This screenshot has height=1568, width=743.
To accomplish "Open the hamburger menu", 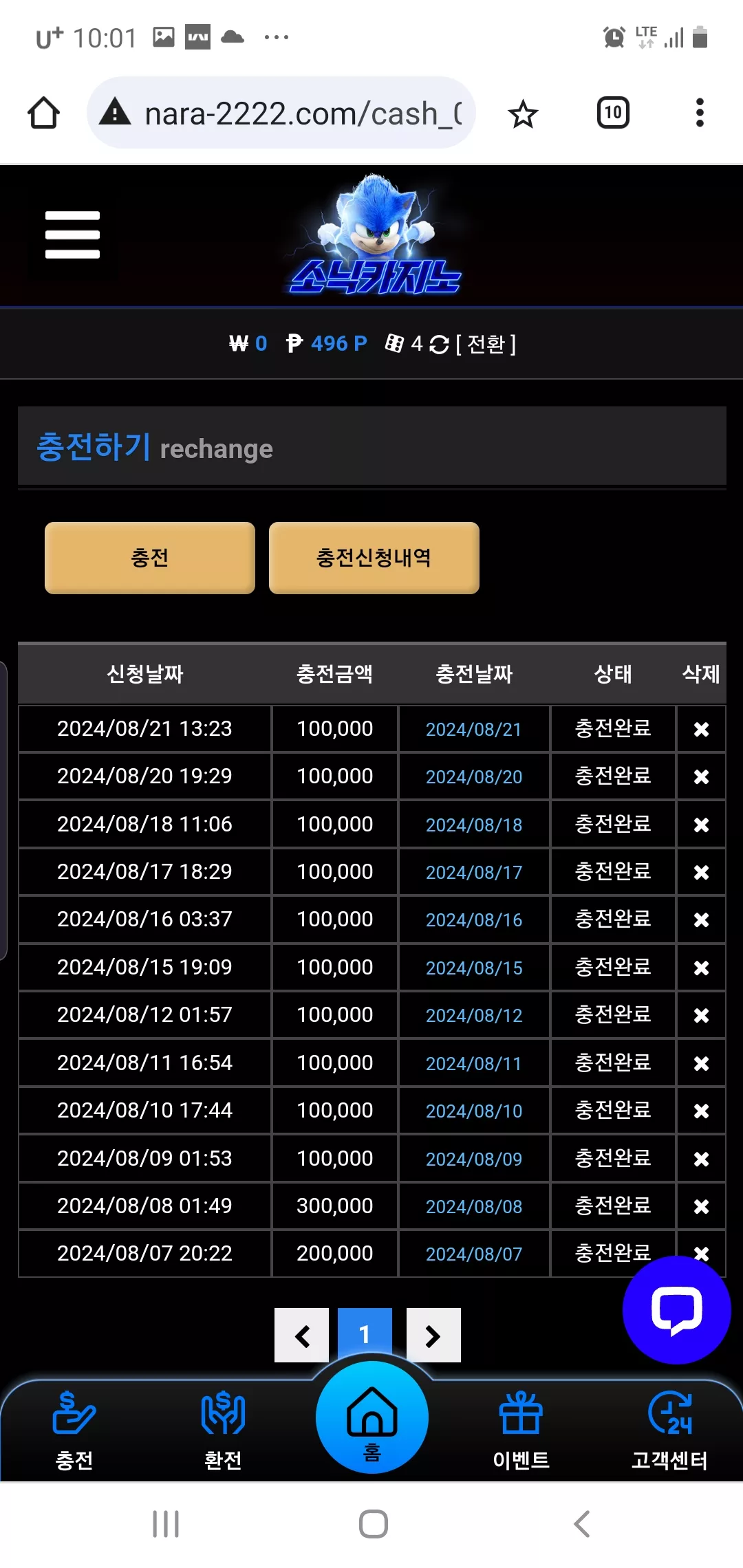I will pyautogui.click(x=72, y=235).
